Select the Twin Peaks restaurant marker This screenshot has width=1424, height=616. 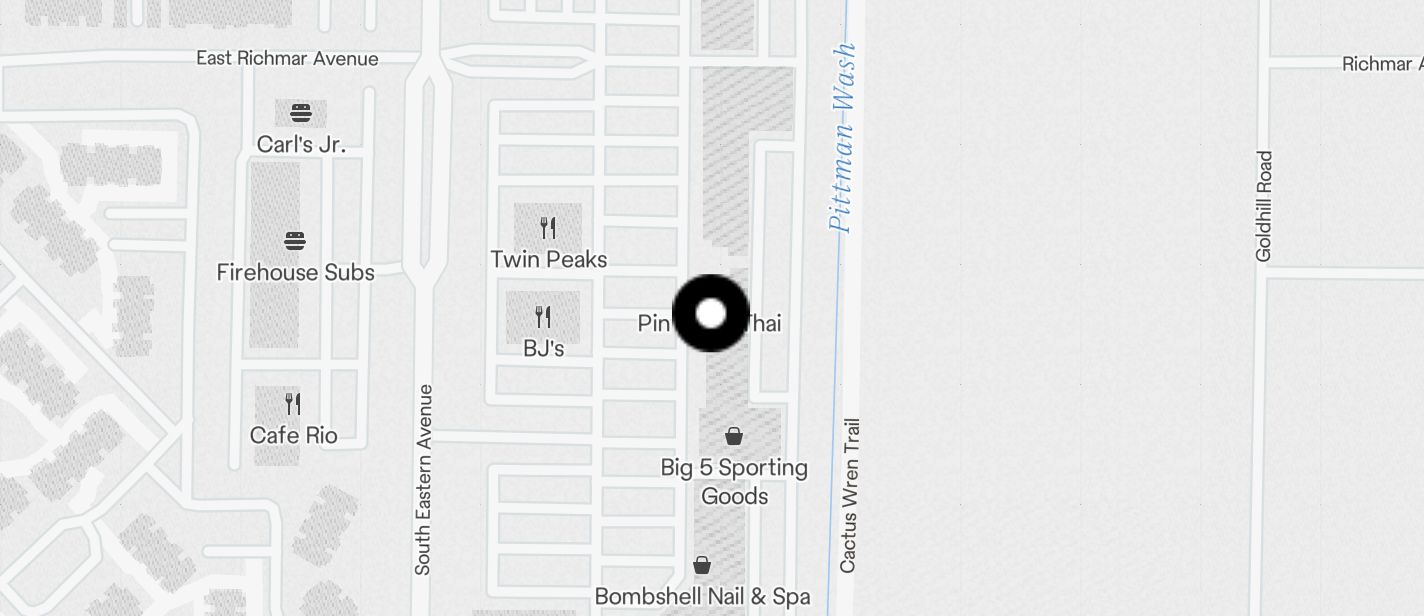click(547, 228)
